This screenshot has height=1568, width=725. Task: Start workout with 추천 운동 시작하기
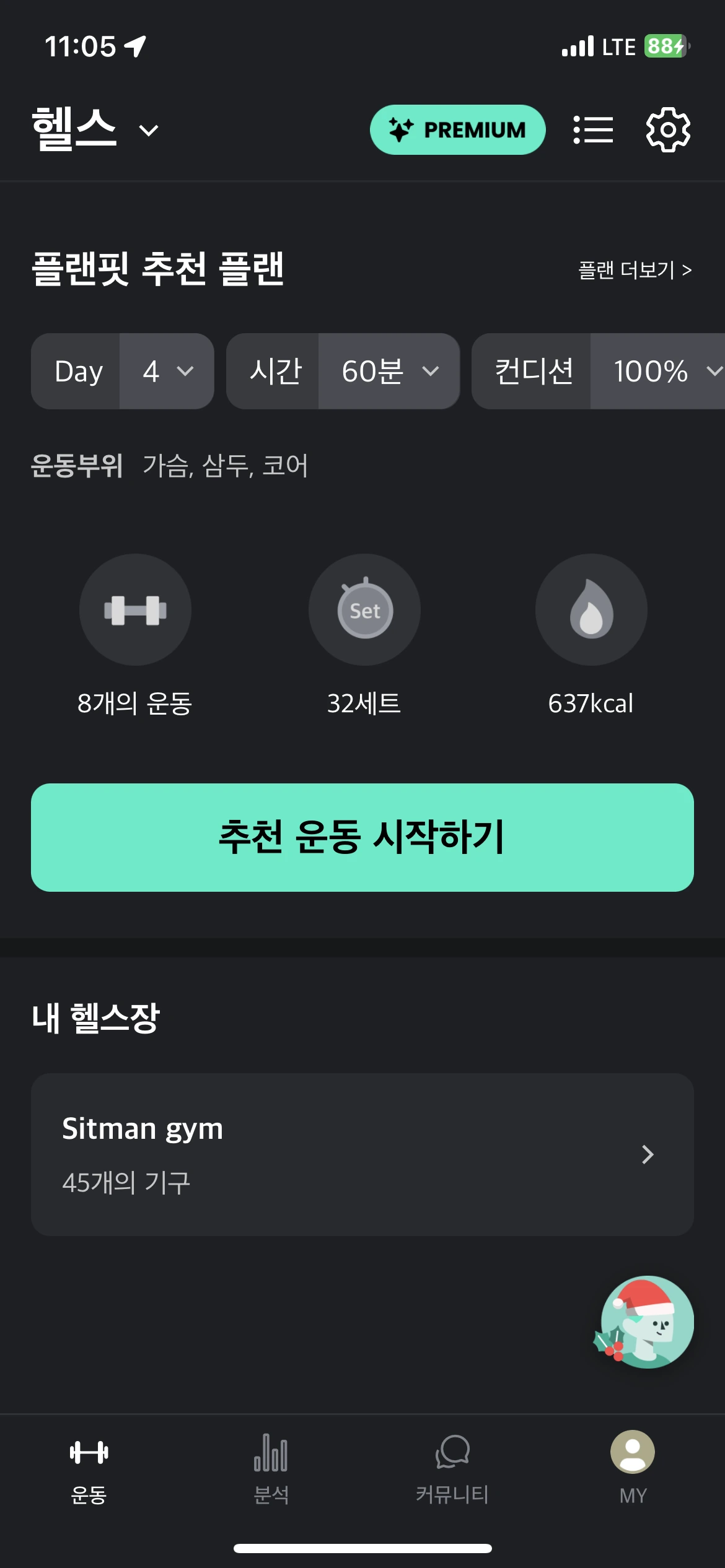tap(362, 837)
